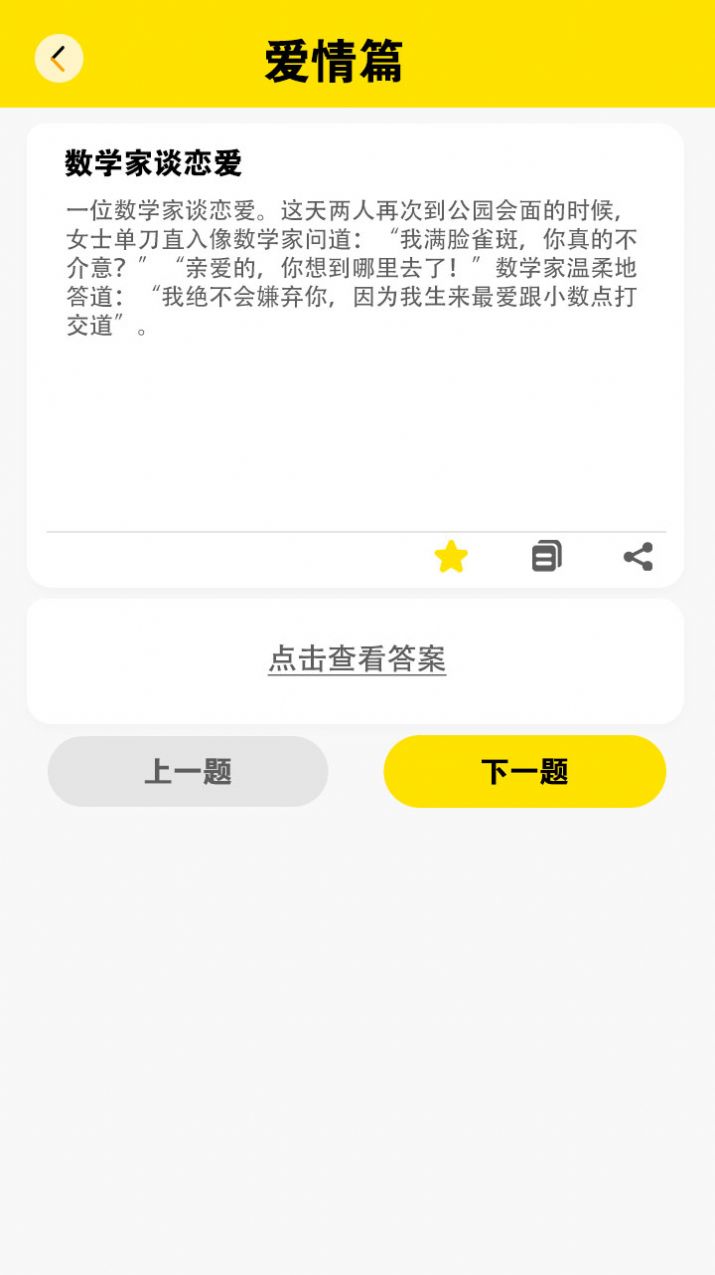Image resolution: width=715 pixels, height=1275 pixels.
Task: Tap the yellow star favorite icon
Action: 451,557
